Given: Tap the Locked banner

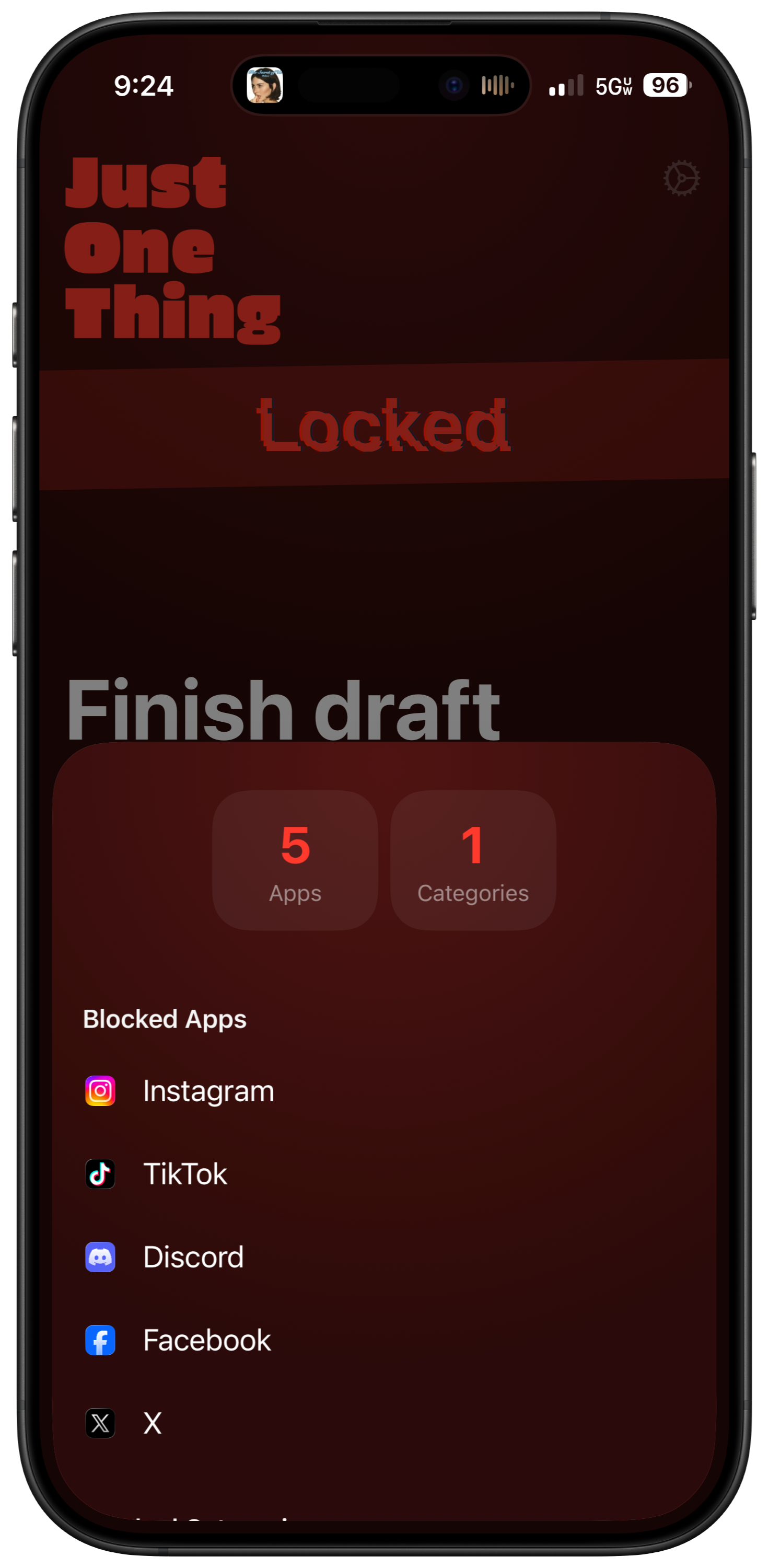Looking at the screenshot, I should pyautogui.click(x=383, y=425).
